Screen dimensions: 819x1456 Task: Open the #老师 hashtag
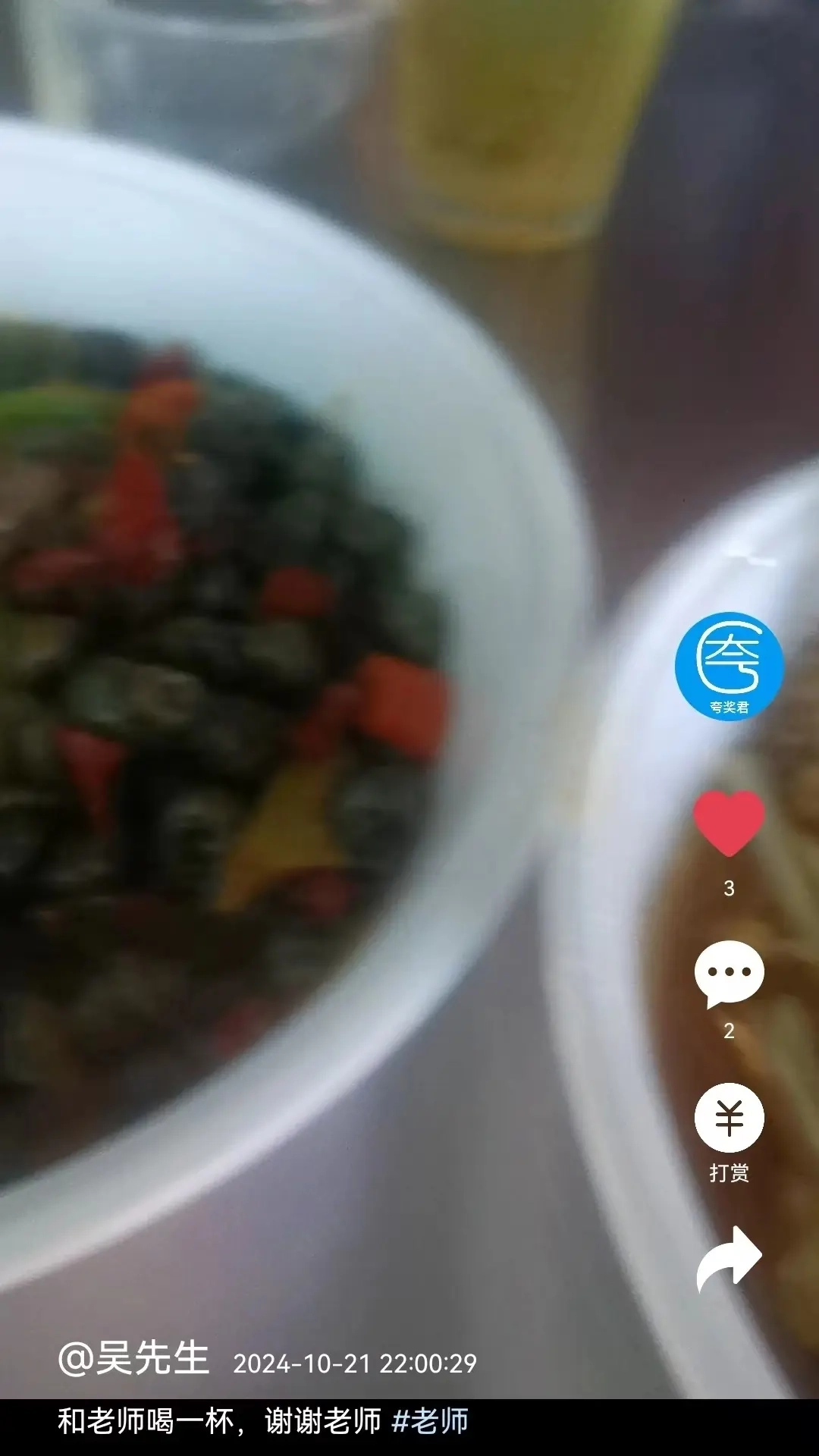[430, 1420]
